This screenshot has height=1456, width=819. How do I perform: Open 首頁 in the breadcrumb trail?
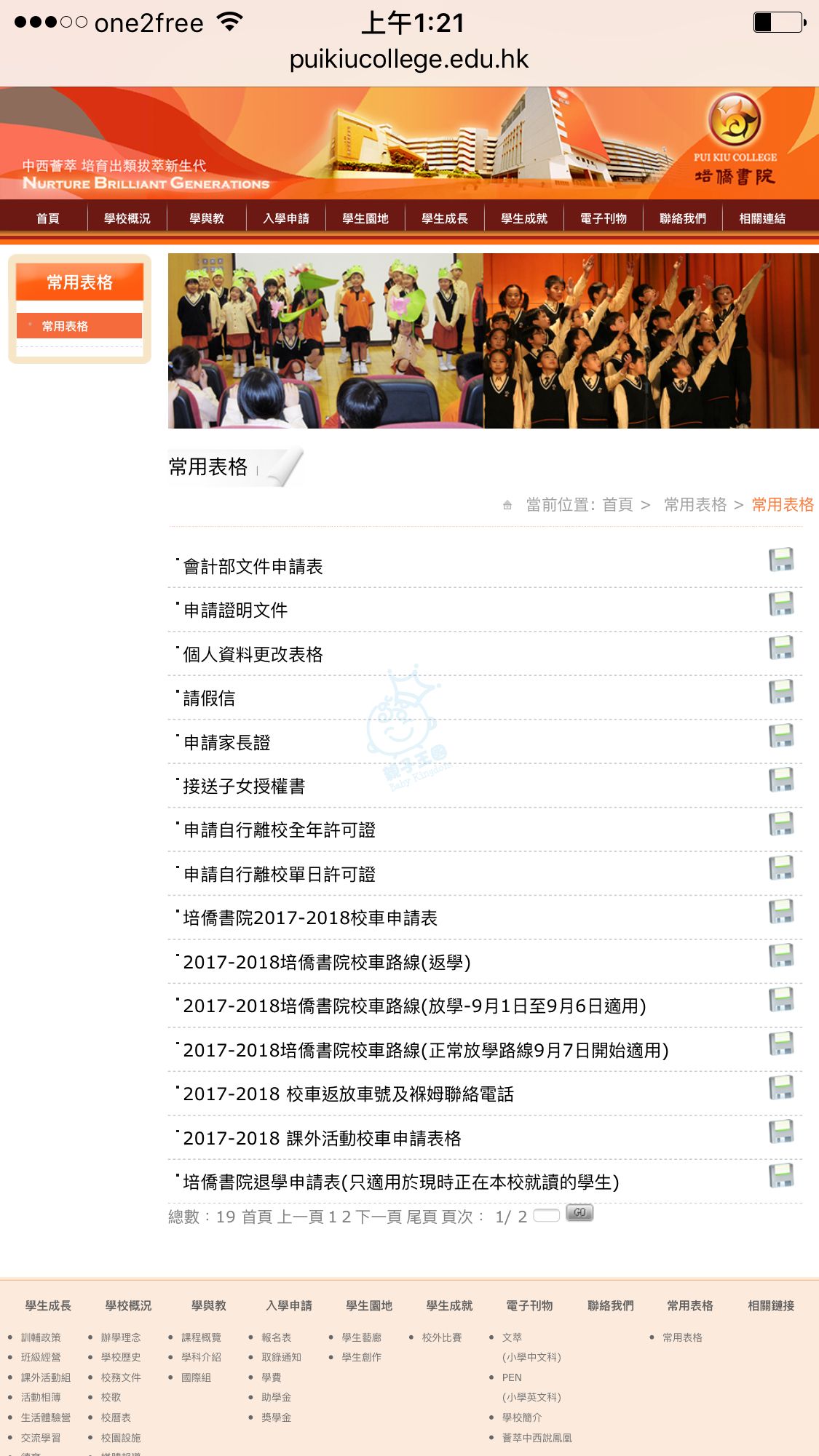pos(617,504)
